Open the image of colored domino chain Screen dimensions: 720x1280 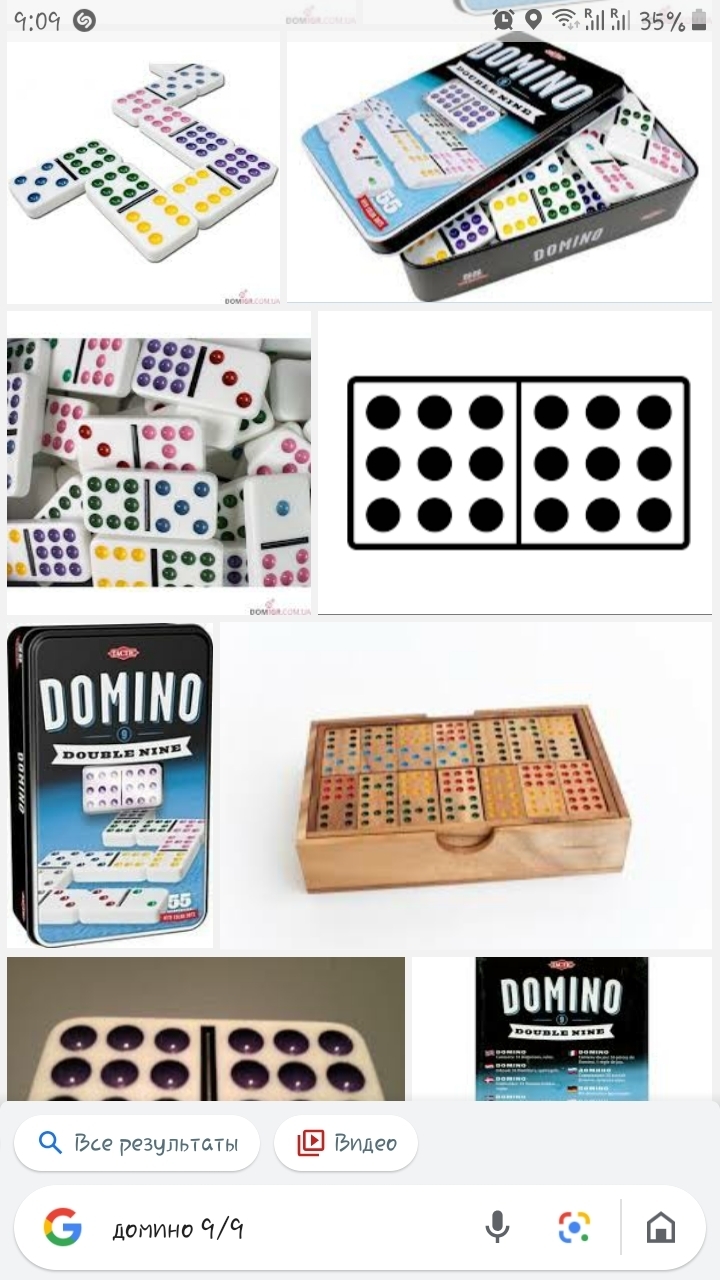point(144,172)
